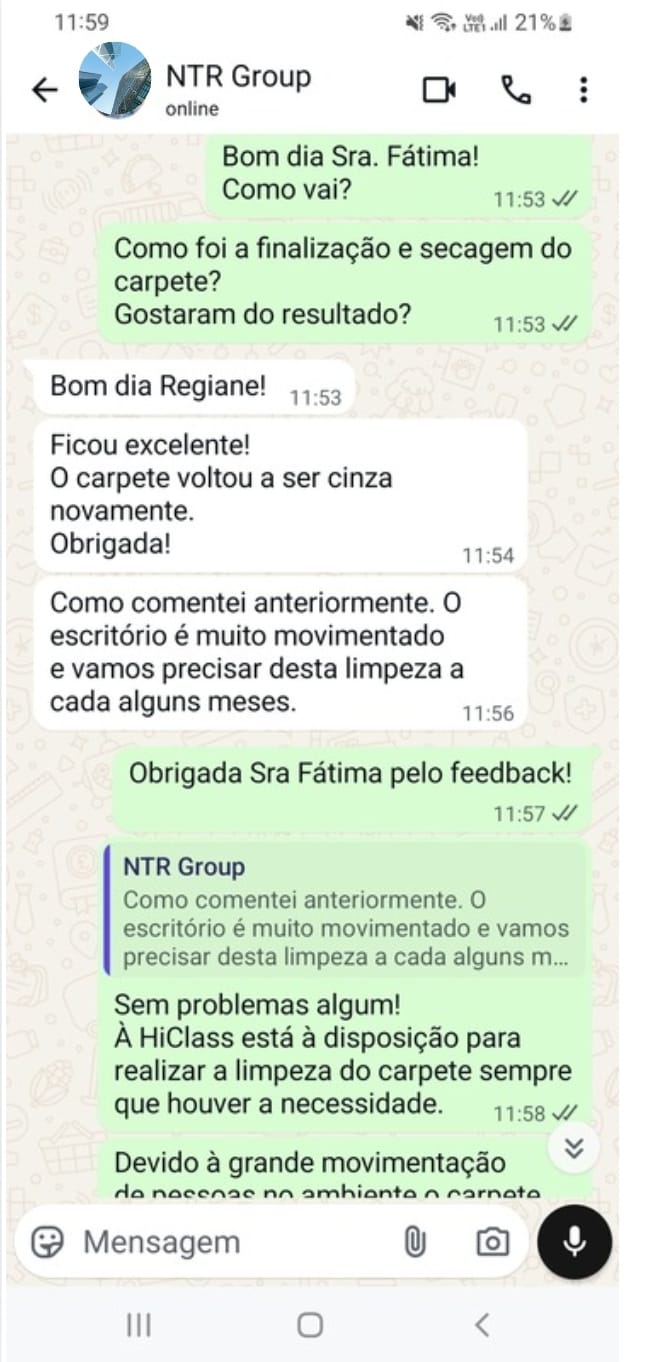The image size is (659, 1362).
Task: Jump to the latest messages
Action: (573, 1148)
